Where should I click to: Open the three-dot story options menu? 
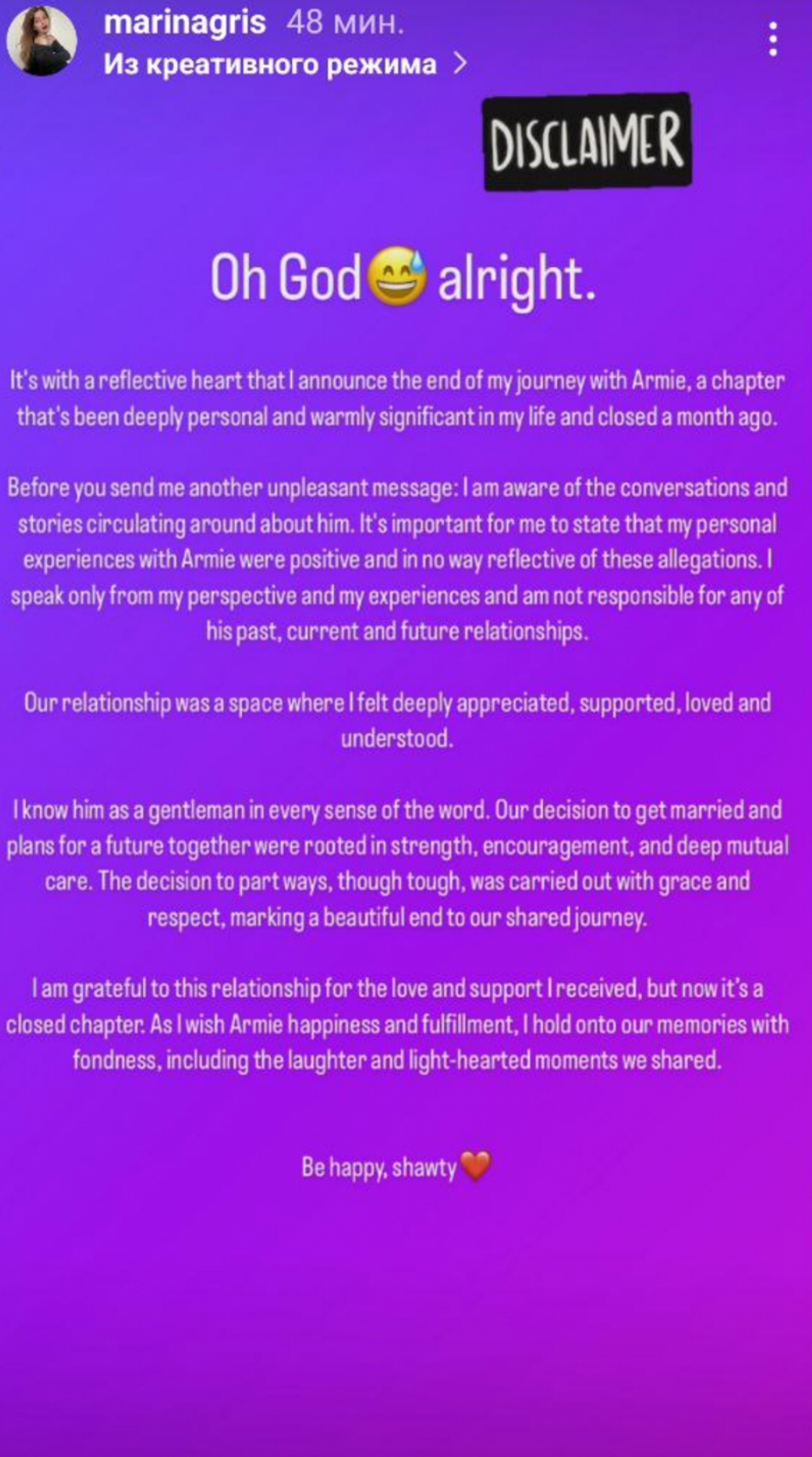772,40
